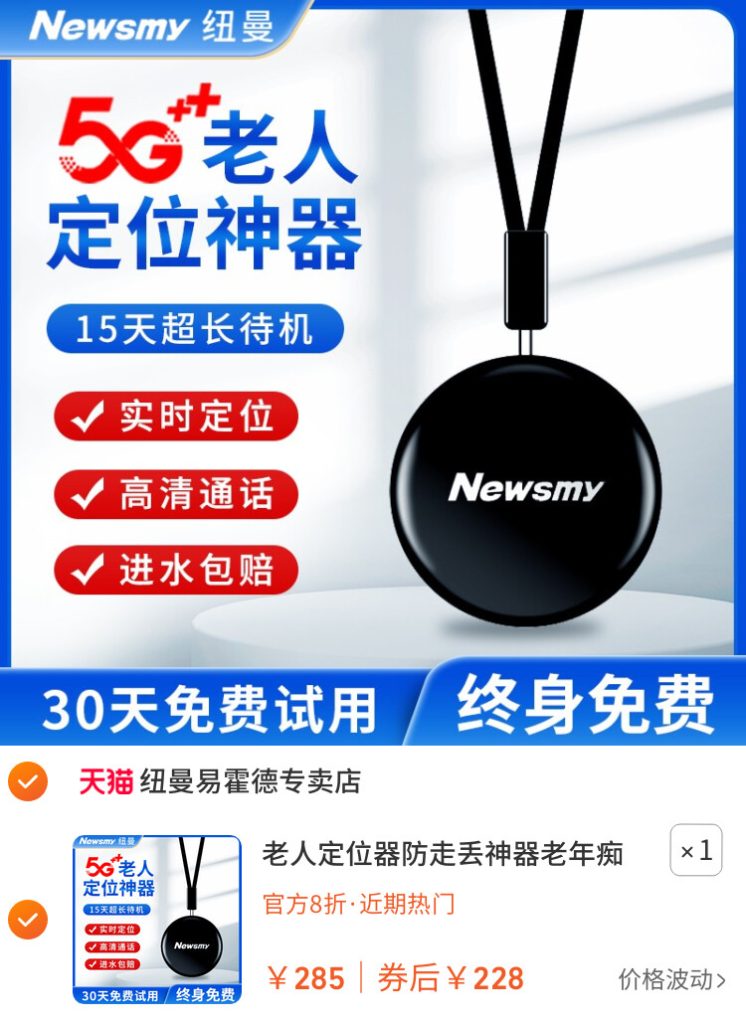Open the small 老人定位神器 product thumbnail
Image resolution: width=746 pixels, height=1024 pixels.
tap(157, 919)
